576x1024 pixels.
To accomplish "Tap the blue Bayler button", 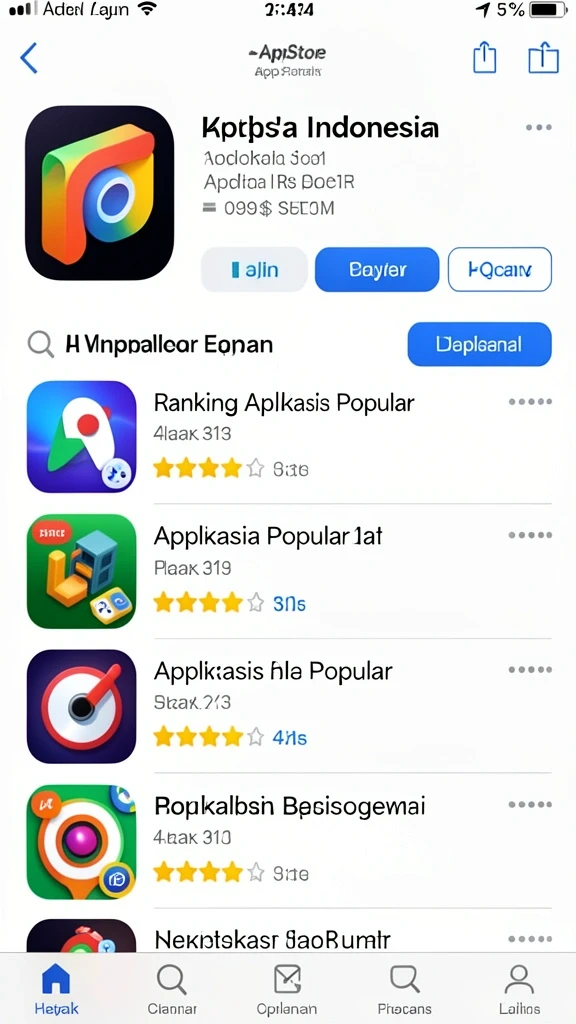I will click(377, 269).
